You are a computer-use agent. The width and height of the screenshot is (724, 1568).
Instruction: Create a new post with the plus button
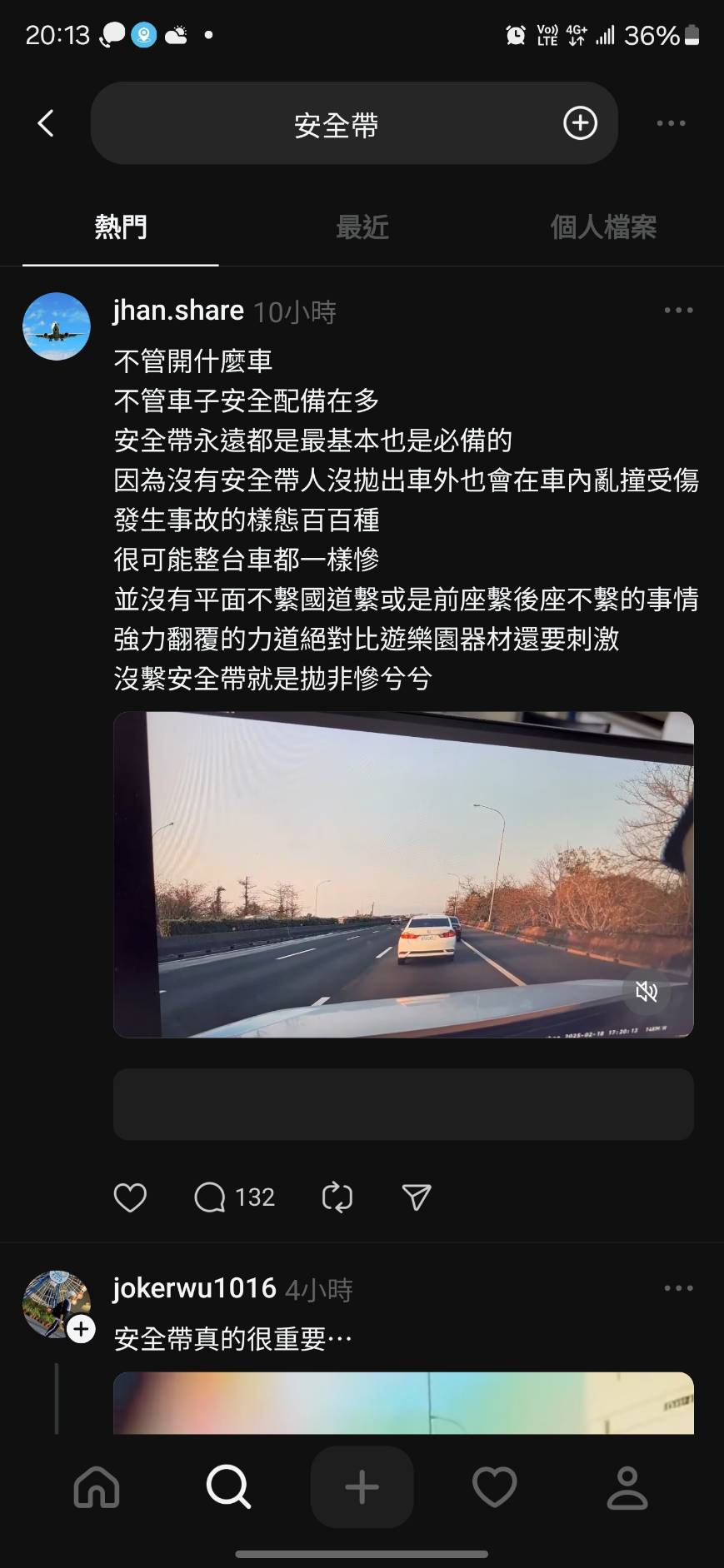click(362, 1487)
